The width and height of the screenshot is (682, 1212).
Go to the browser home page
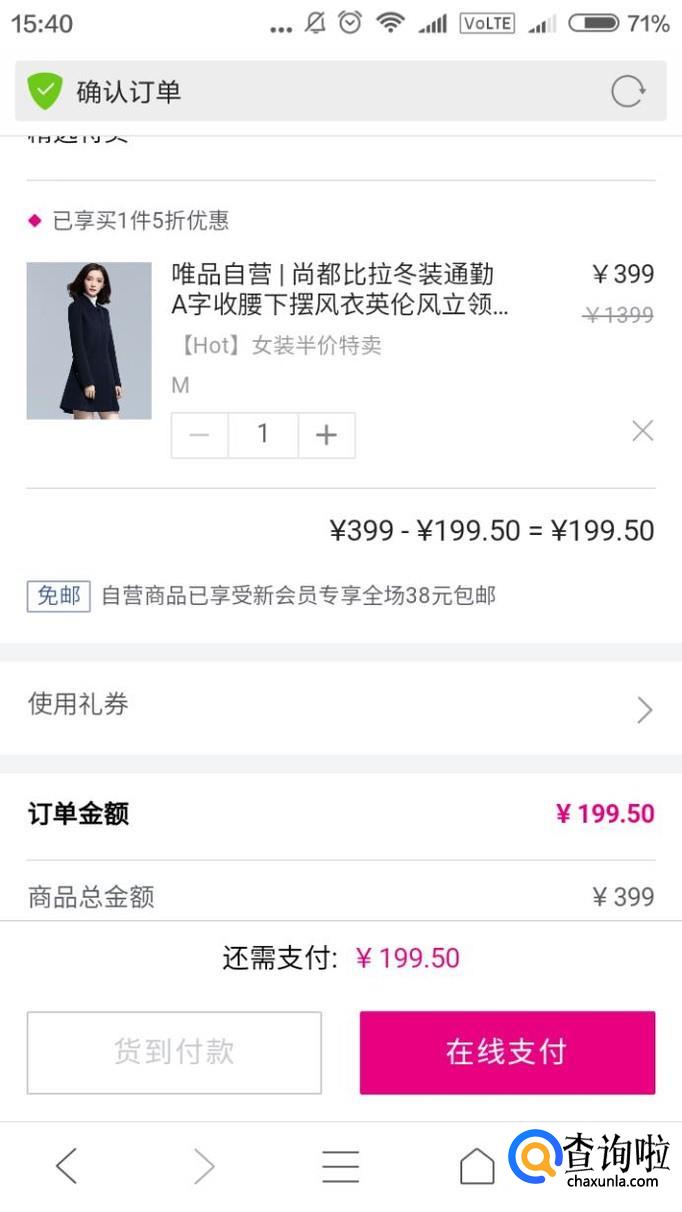point(476,1165)
